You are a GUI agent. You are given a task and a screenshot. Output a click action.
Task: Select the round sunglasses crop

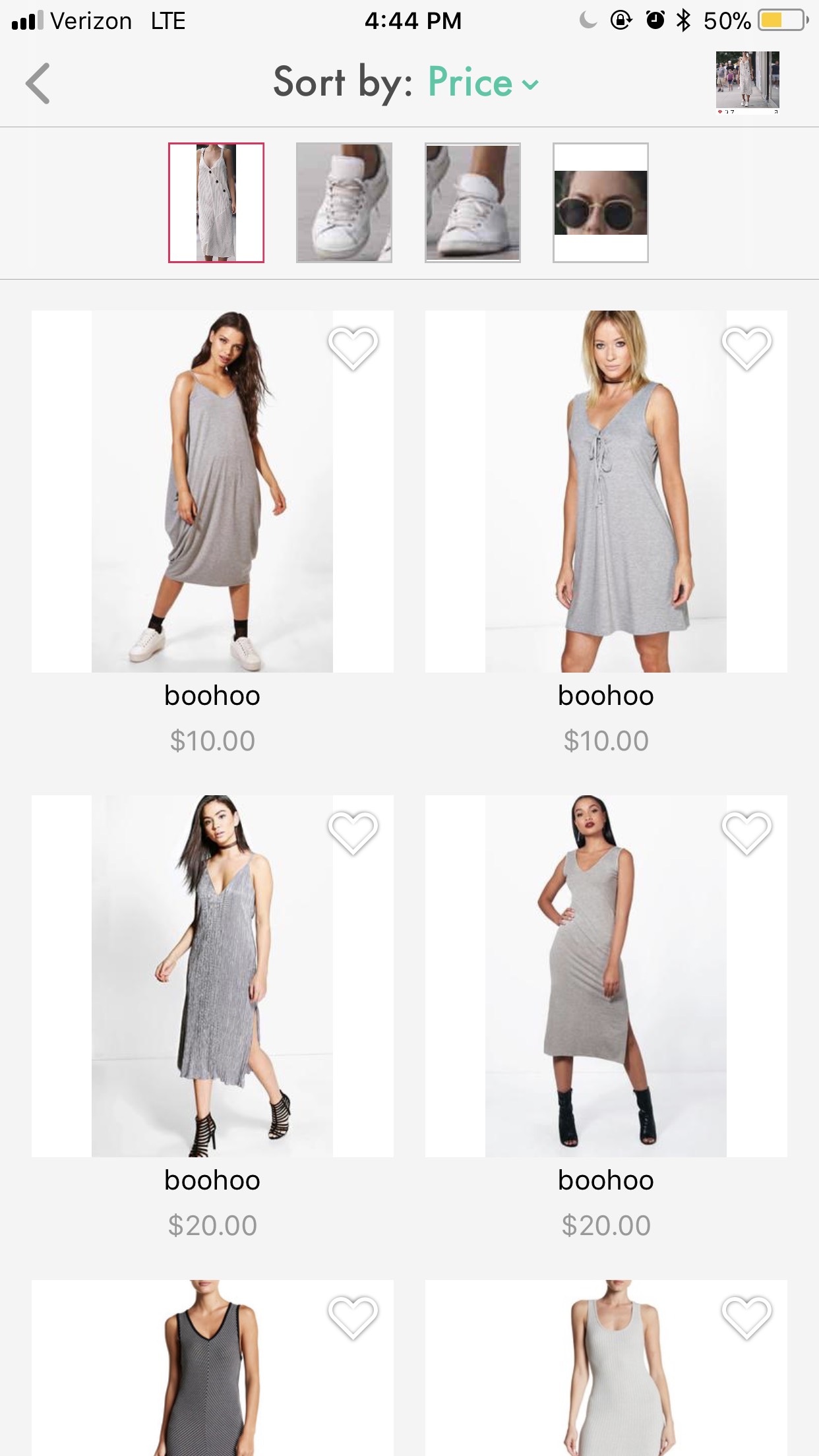click(x=600, y=202)
